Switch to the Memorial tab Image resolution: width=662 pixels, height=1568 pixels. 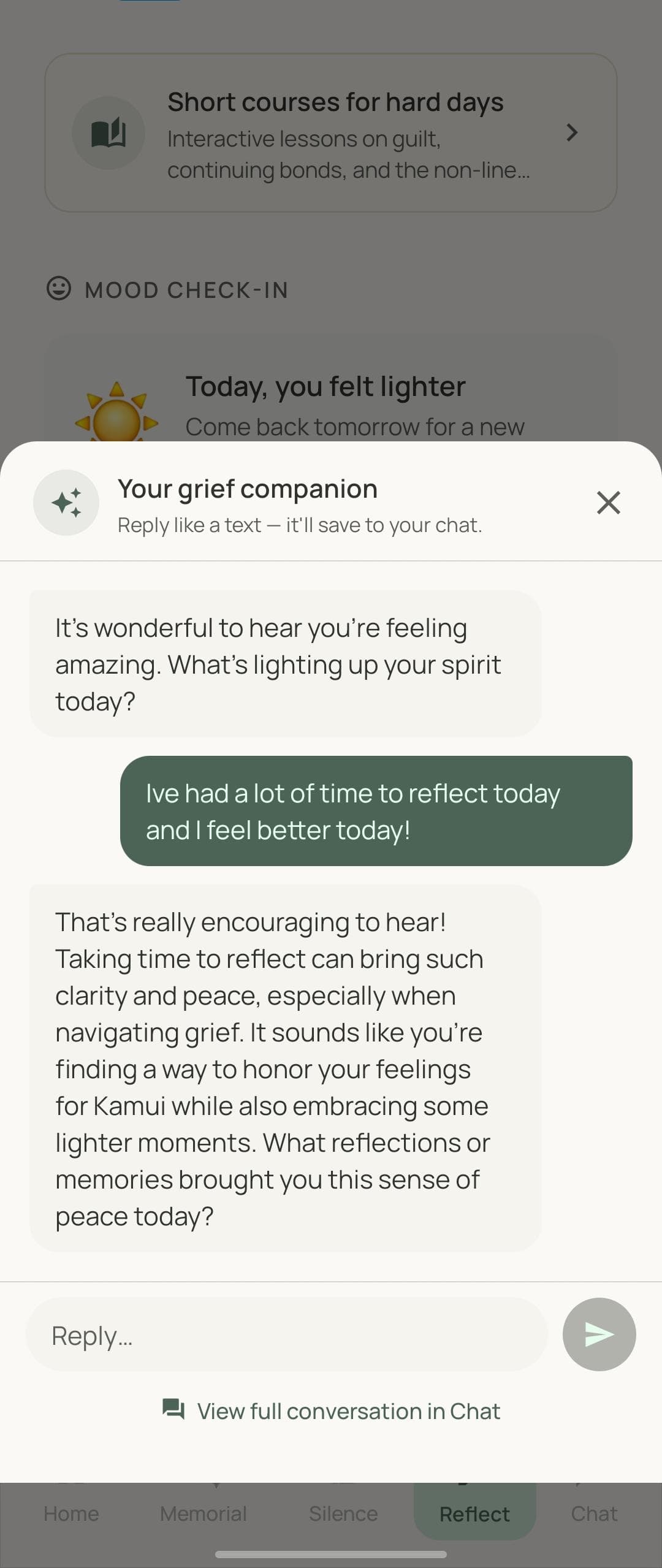coord(203,1514)
